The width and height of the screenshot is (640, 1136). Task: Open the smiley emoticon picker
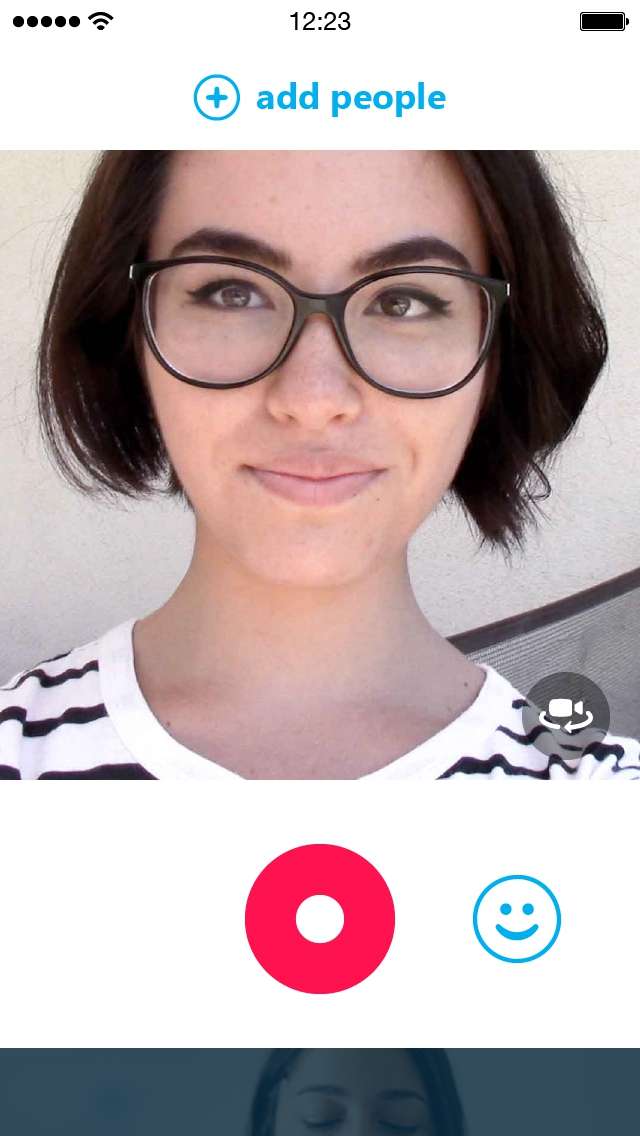click(x=517, y=919)
